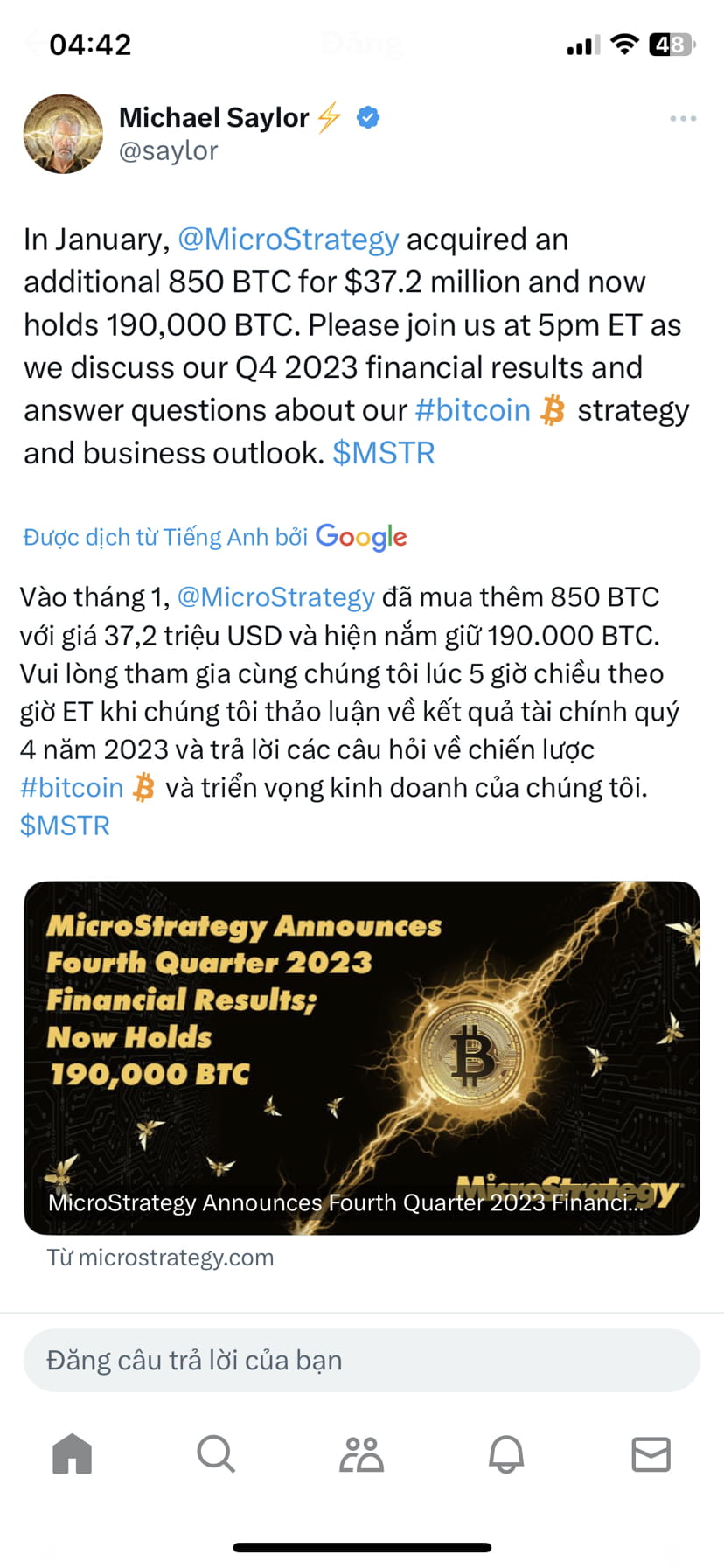
Task: Open the tweet's three-dot options menu
Action: [x=681, y=118]
